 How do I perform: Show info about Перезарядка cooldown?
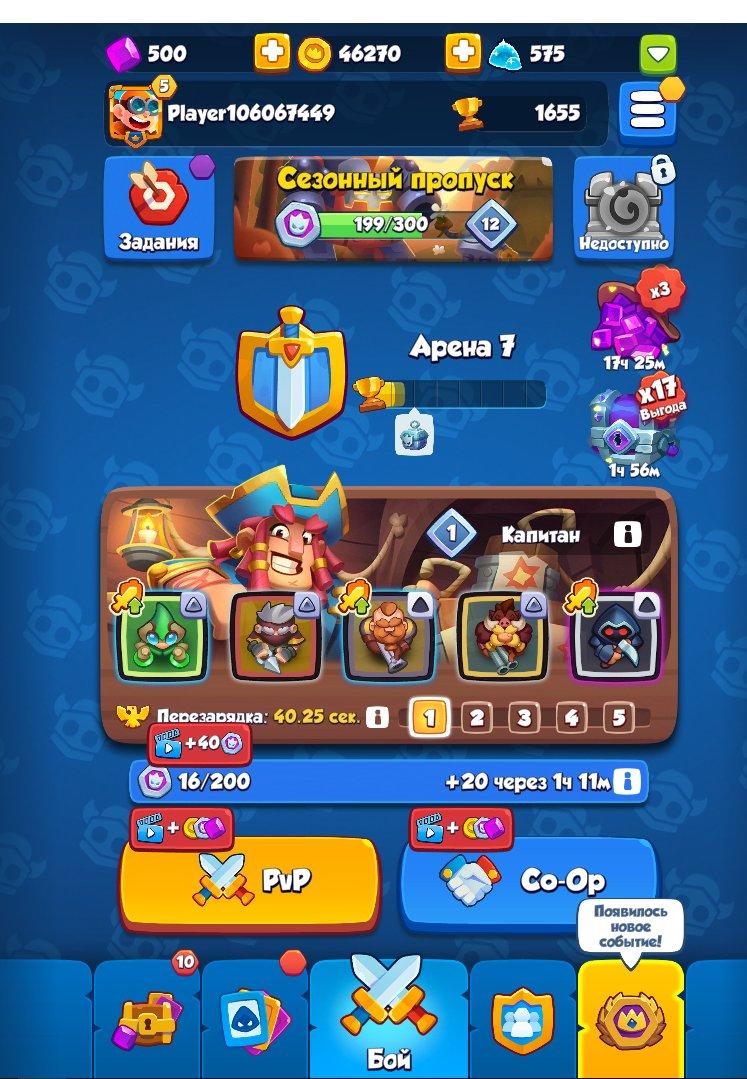(x=377, y=717)
